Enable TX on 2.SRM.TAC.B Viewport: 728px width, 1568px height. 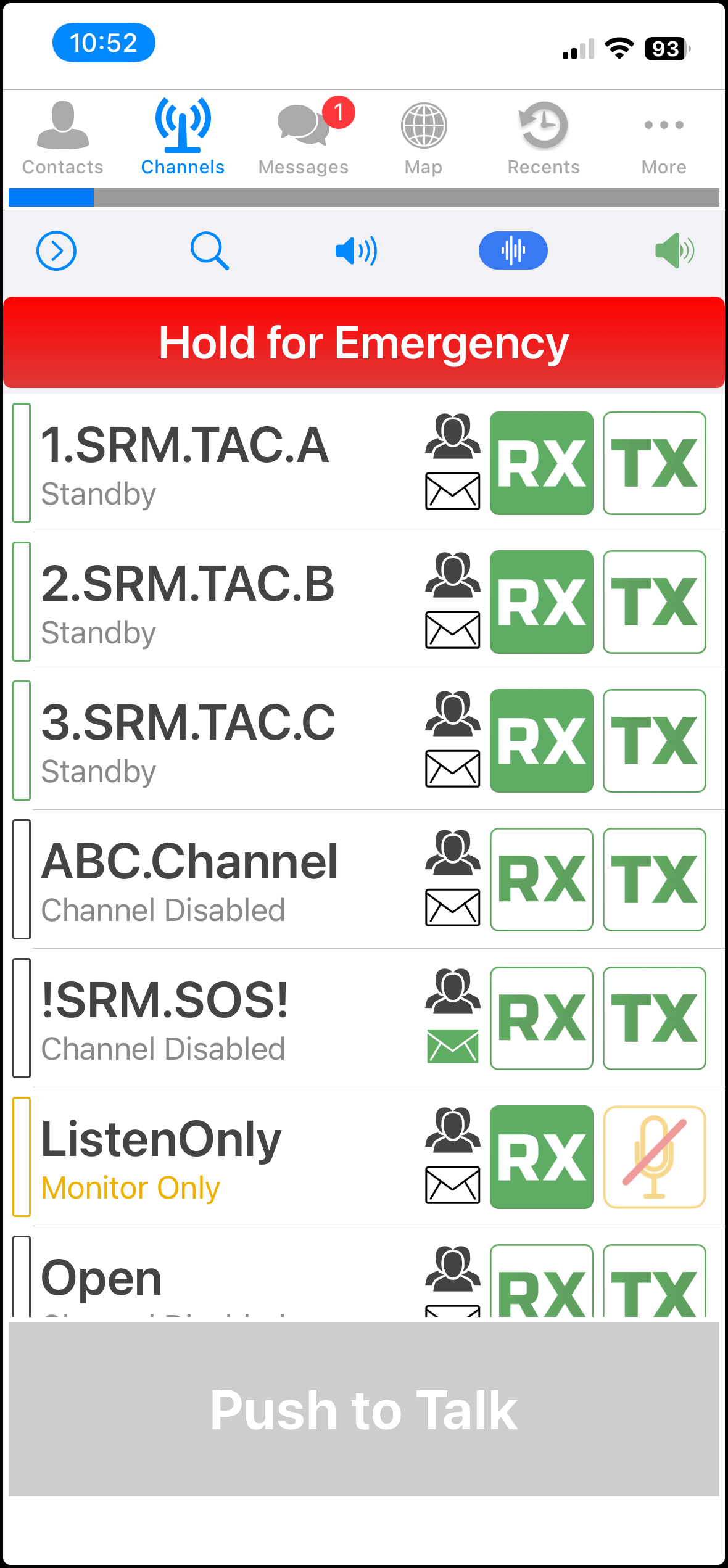pos(654,602)
